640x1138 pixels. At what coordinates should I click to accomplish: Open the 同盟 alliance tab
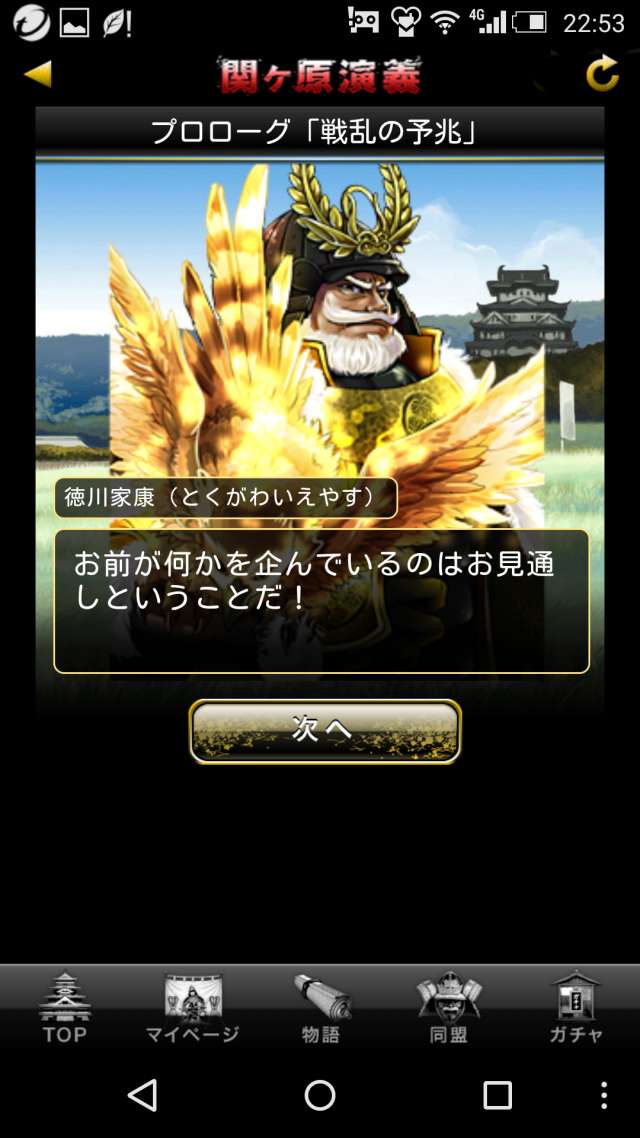448,1007
